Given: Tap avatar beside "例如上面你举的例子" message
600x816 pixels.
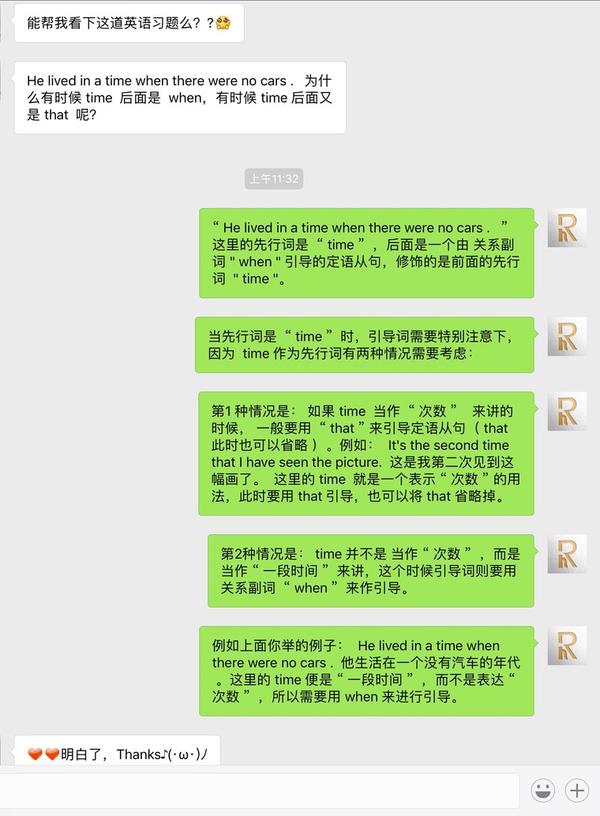Looking at the screenshot, I should pyautogui.click(x=567, y=645).
